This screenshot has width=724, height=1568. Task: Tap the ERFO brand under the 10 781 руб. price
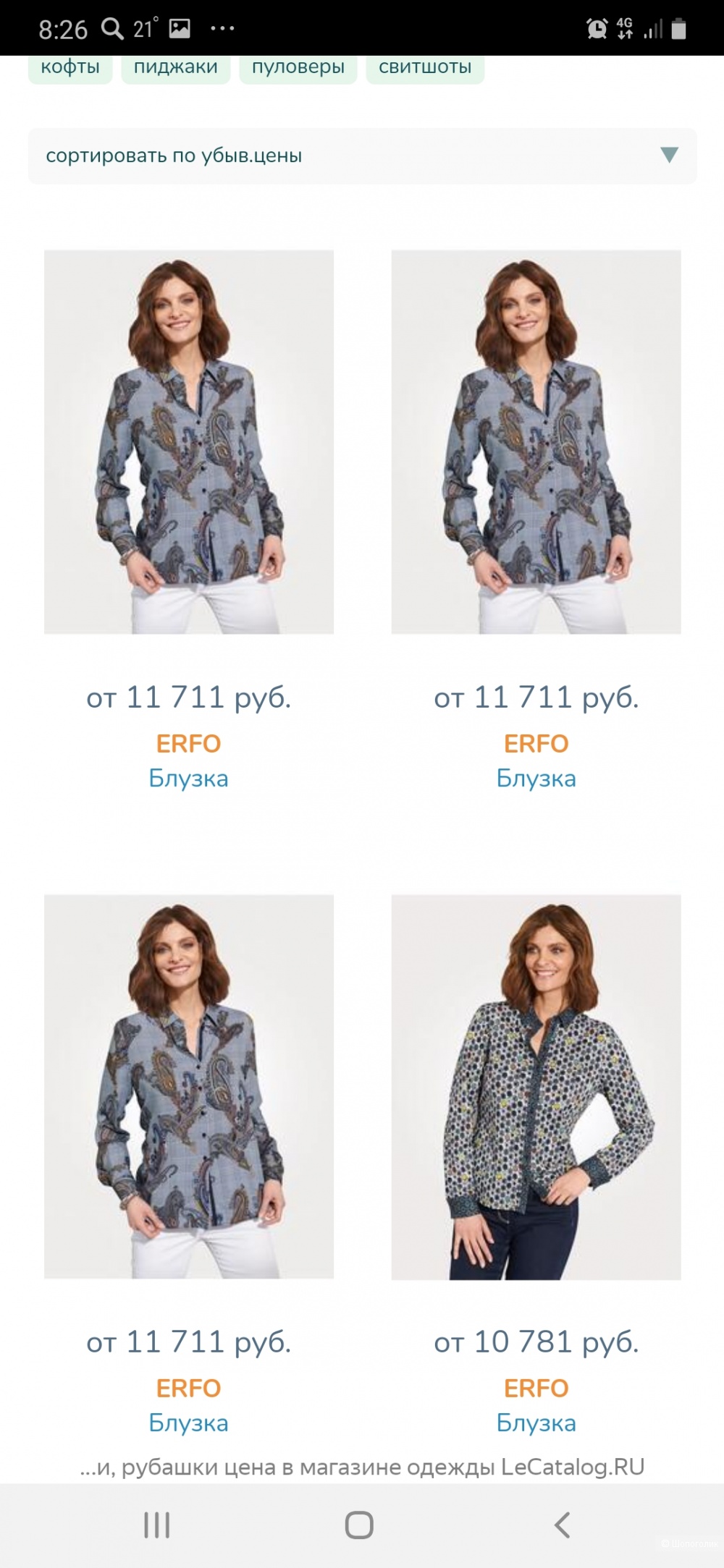tap(536, 1388)
